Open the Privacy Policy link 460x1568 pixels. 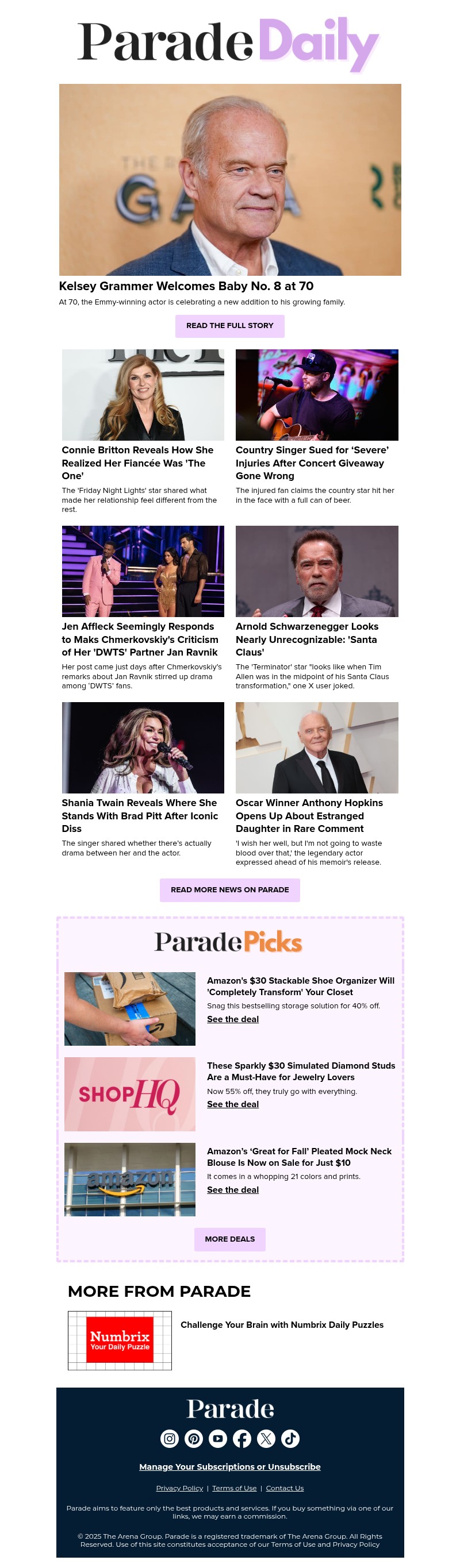click(x=179, y=1488)
